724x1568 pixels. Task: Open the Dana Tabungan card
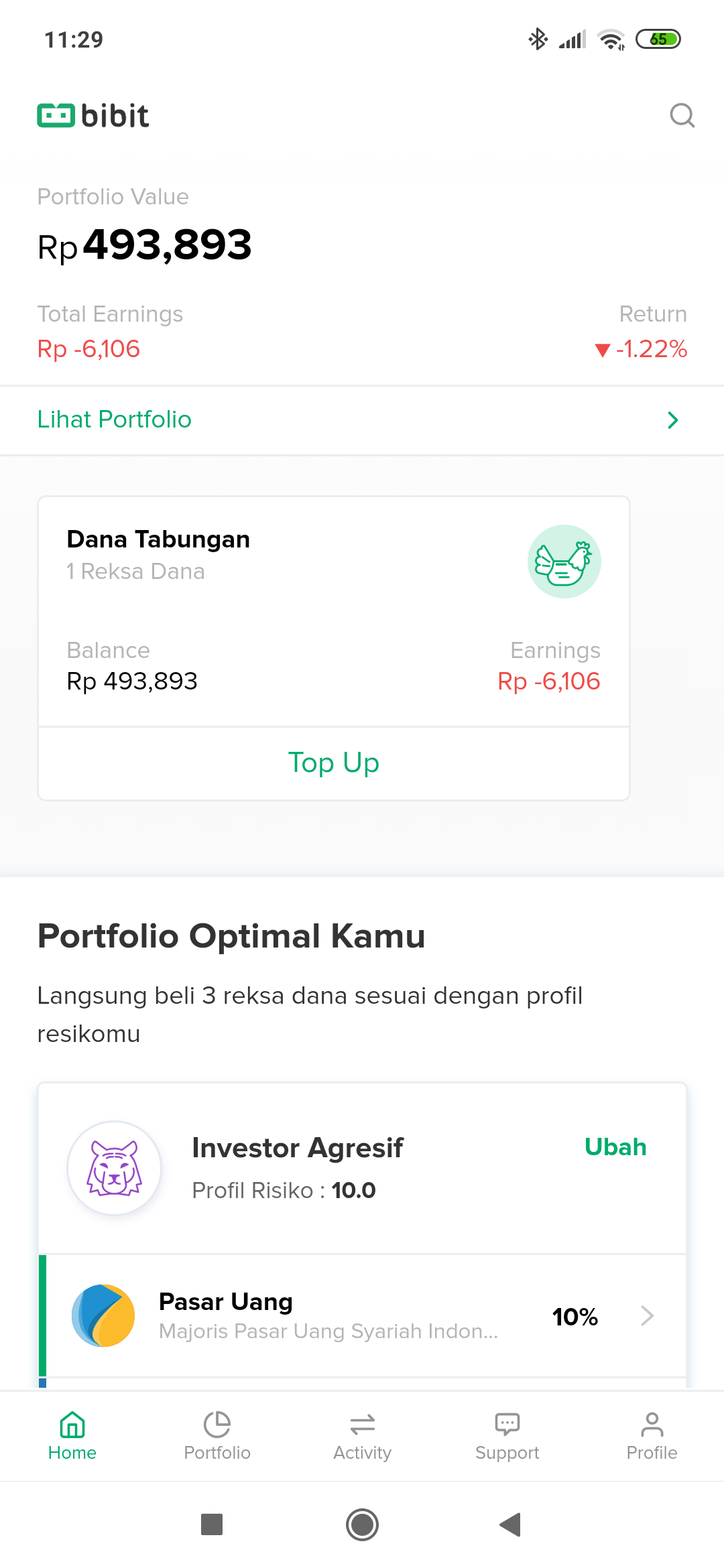click(x=334, y=611)
